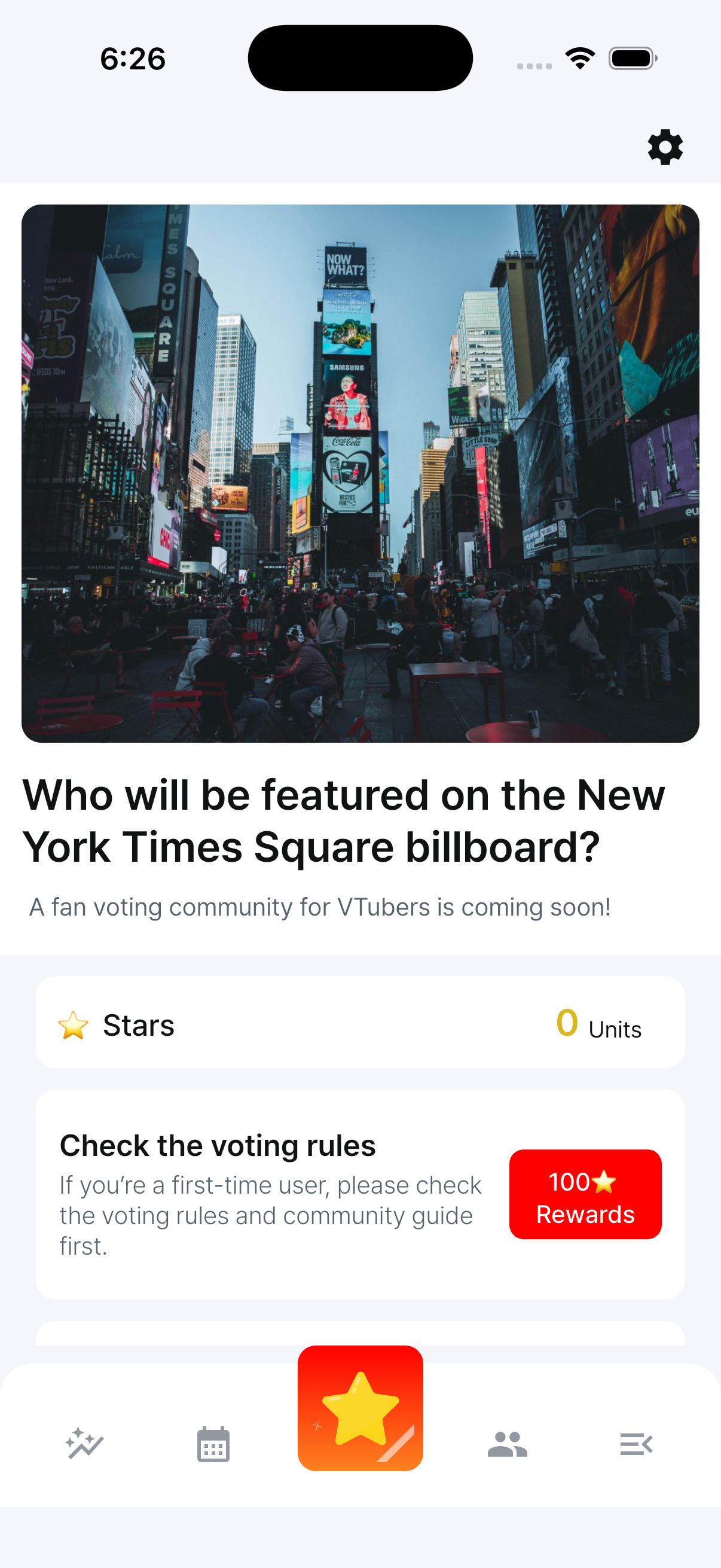The image size is (721, 1568).
Task: Open the menu list tab
Action: 636,1443
